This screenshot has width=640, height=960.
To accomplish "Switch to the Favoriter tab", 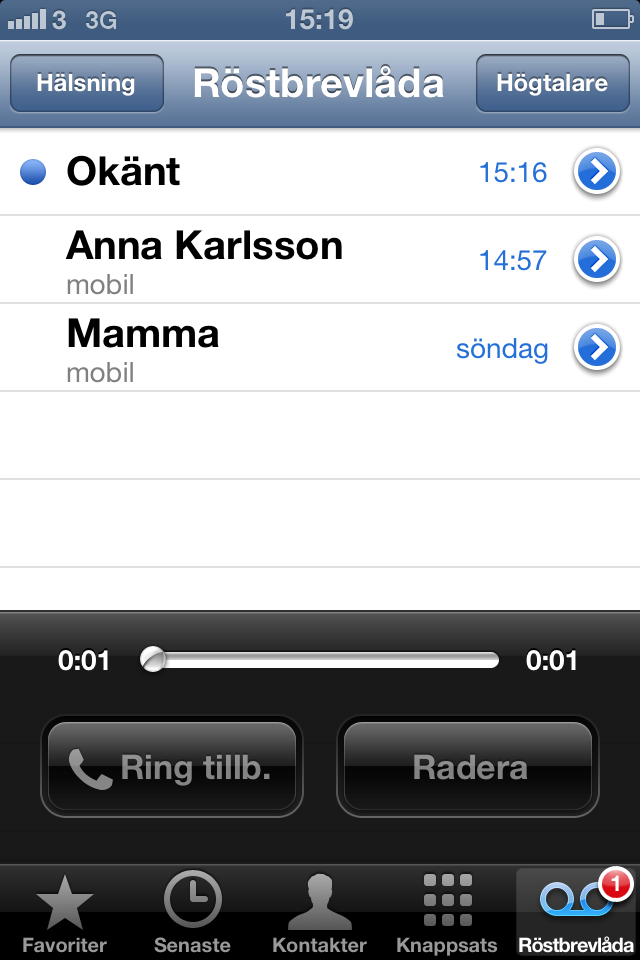I will pyautogui.click(x=64, y=913).
